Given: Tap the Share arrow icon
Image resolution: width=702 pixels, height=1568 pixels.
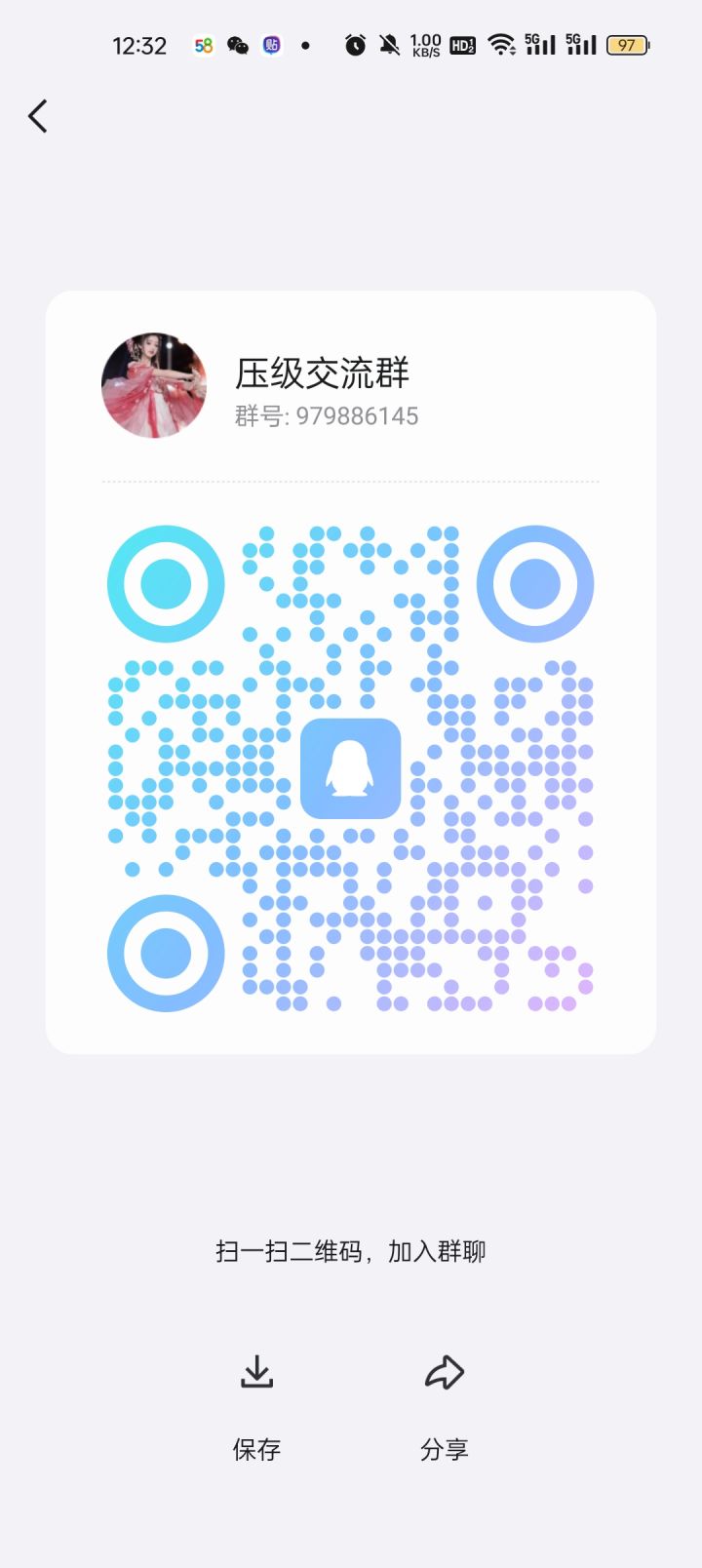Looking at the screenshot, I should coord(444,1372).
